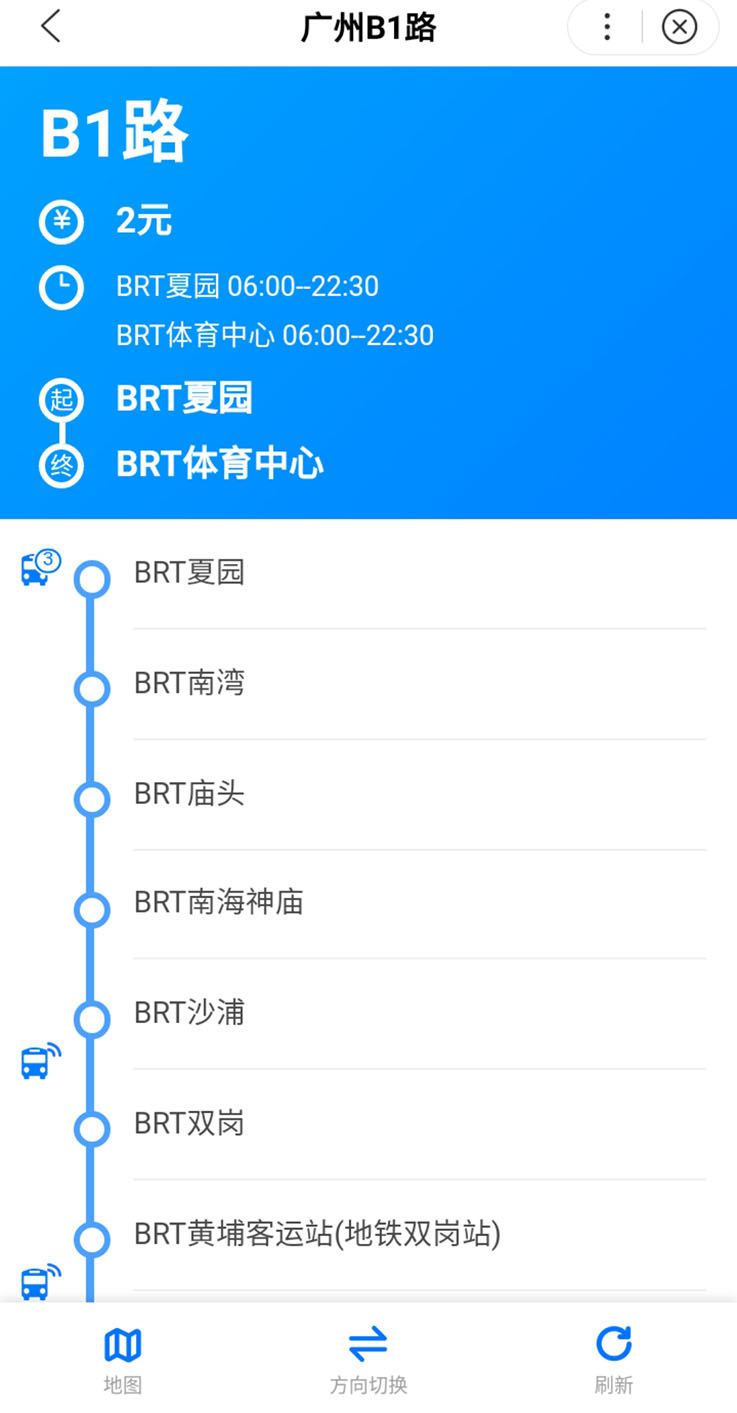Choose the BRT南海神庙 stop

[420, 905]
